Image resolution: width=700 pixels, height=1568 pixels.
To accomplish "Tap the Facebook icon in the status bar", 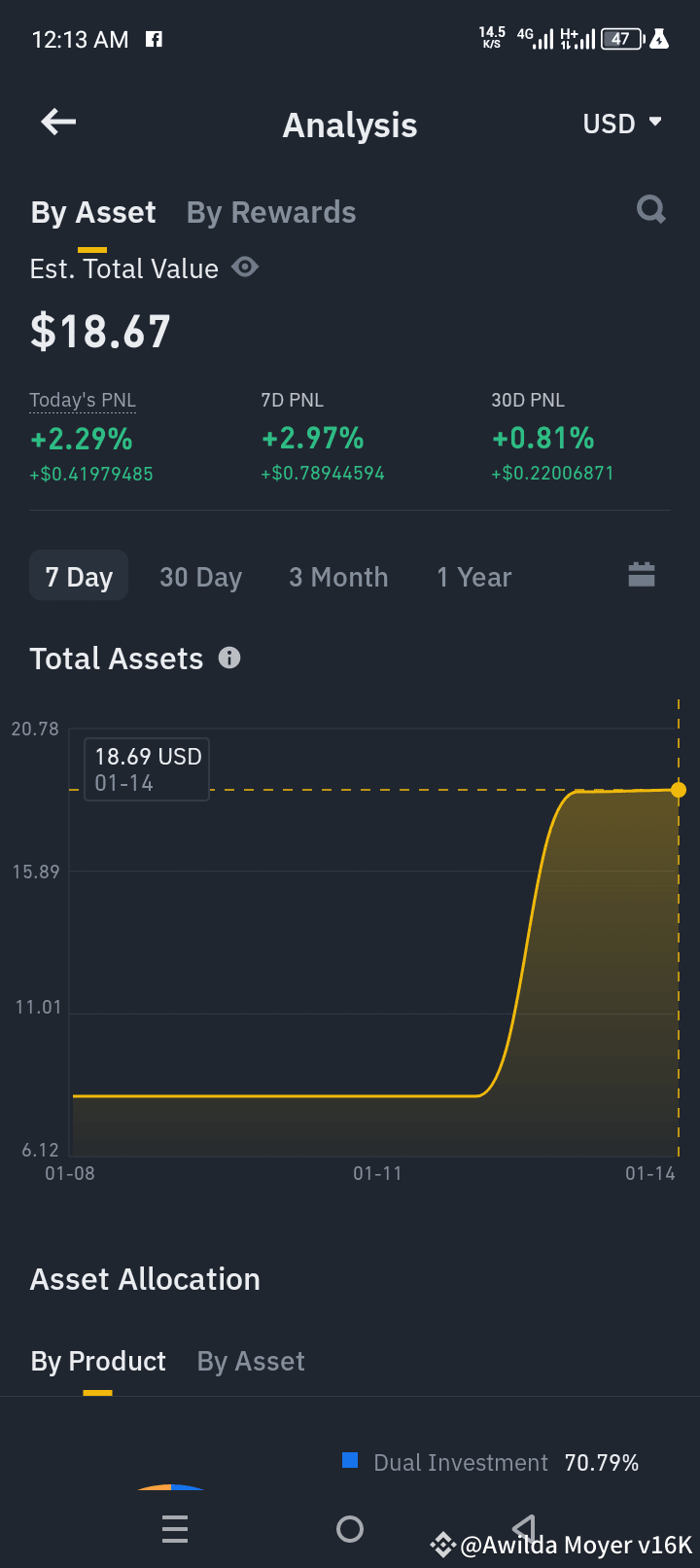I will pyautogui.click(x=154, y=40).
